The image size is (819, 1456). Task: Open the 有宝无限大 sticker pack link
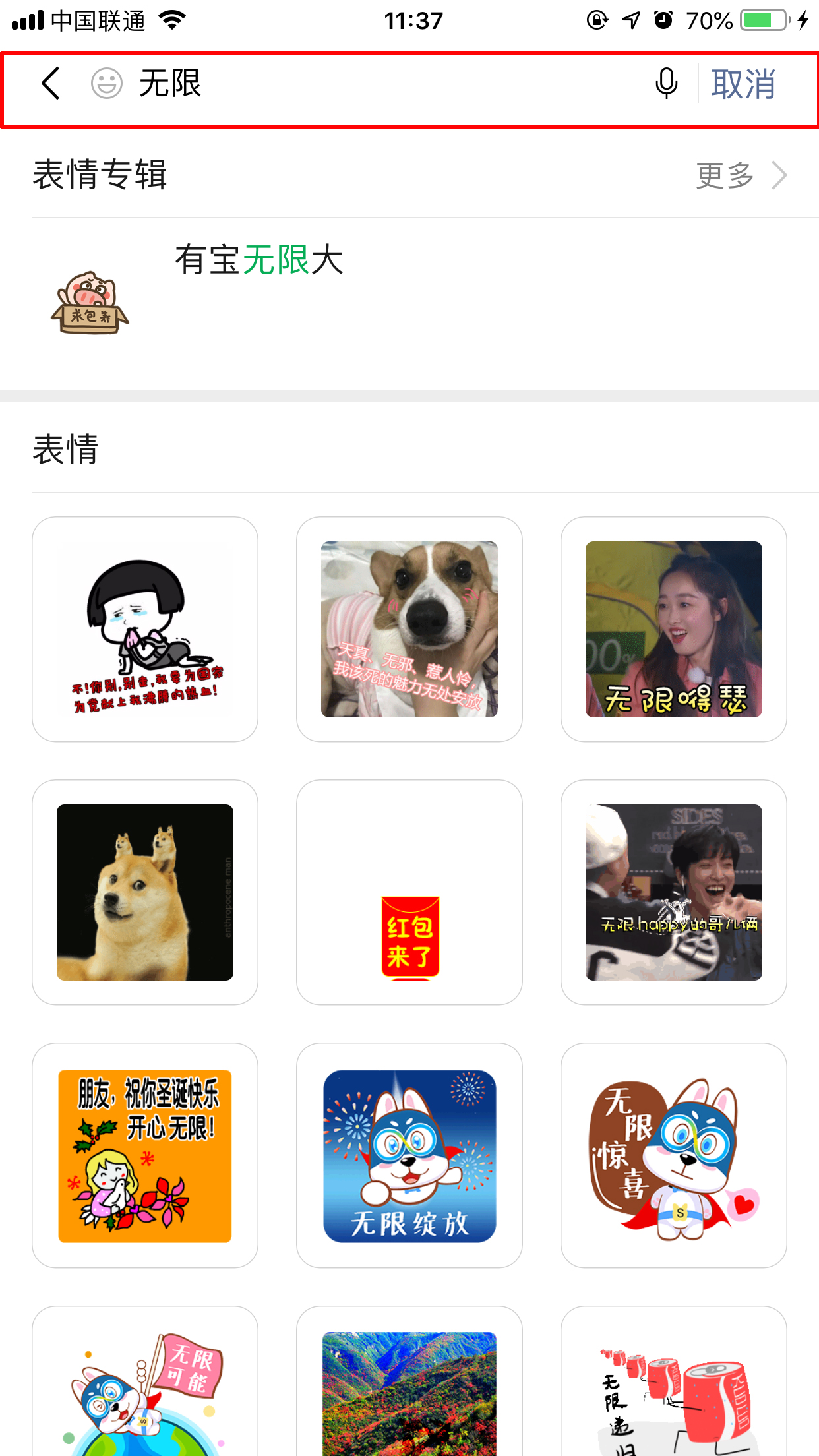(x=259, y=261)
